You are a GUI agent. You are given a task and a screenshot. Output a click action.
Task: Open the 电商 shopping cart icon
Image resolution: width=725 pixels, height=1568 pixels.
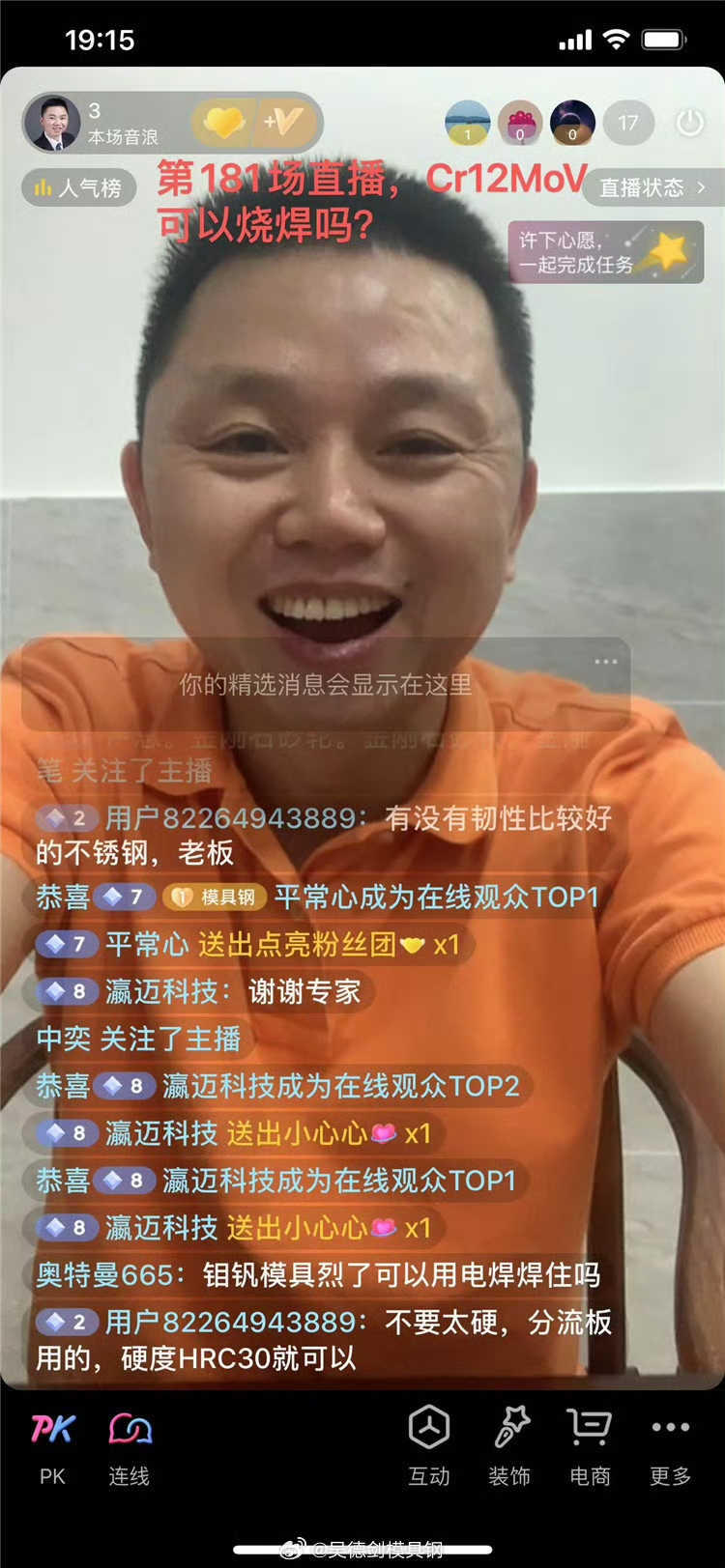tap(590, 1427)
